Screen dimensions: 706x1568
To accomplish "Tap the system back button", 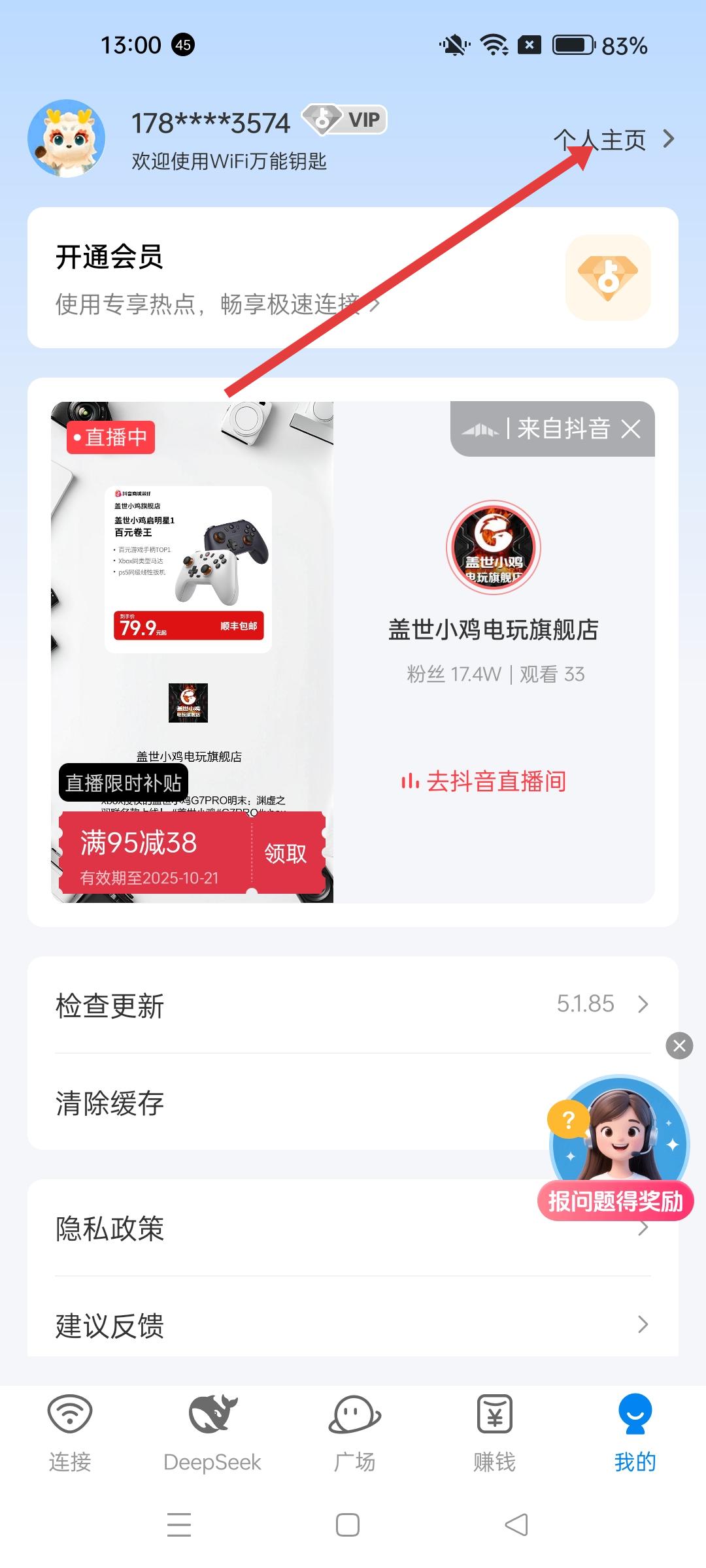I will click(516, 1525).
